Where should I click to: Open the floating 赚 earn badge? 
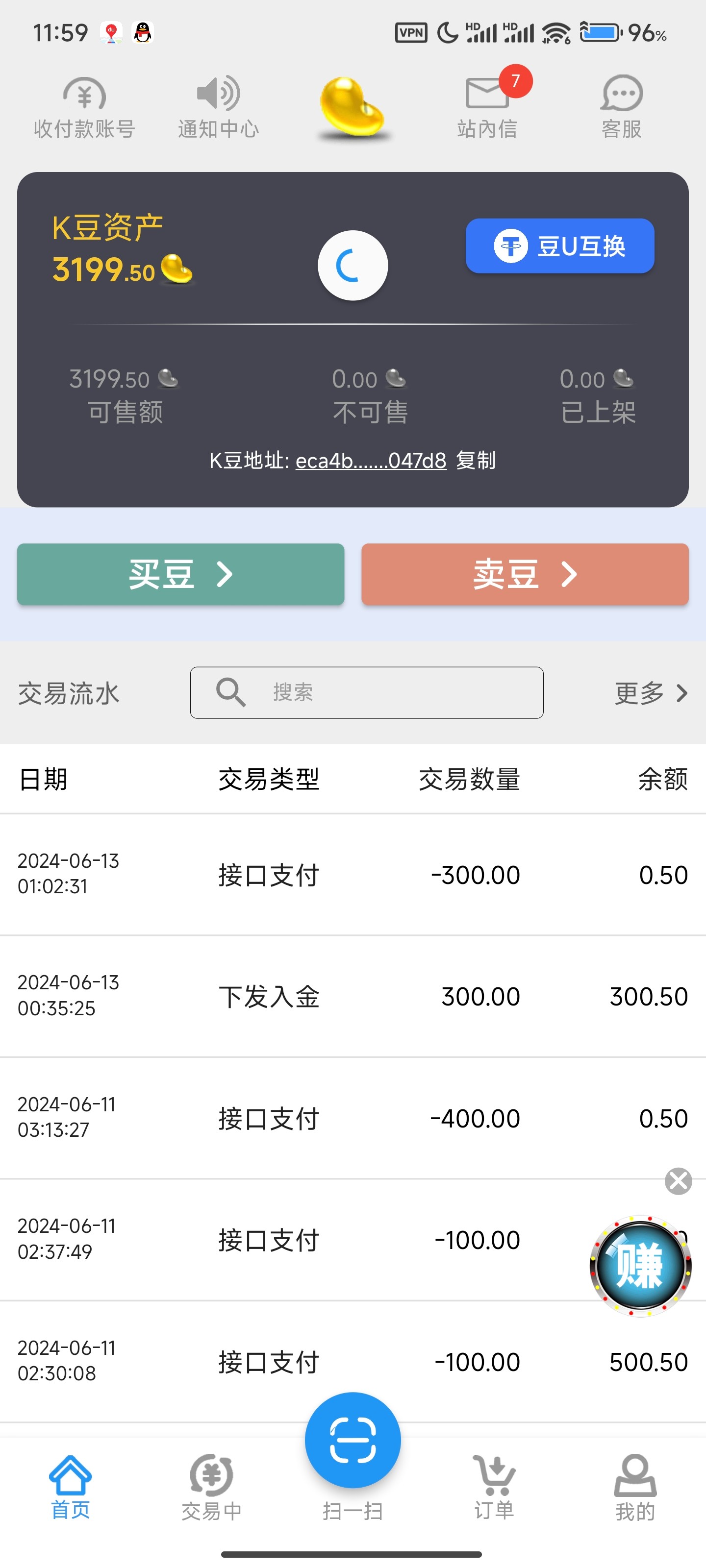click(640, 1266)
